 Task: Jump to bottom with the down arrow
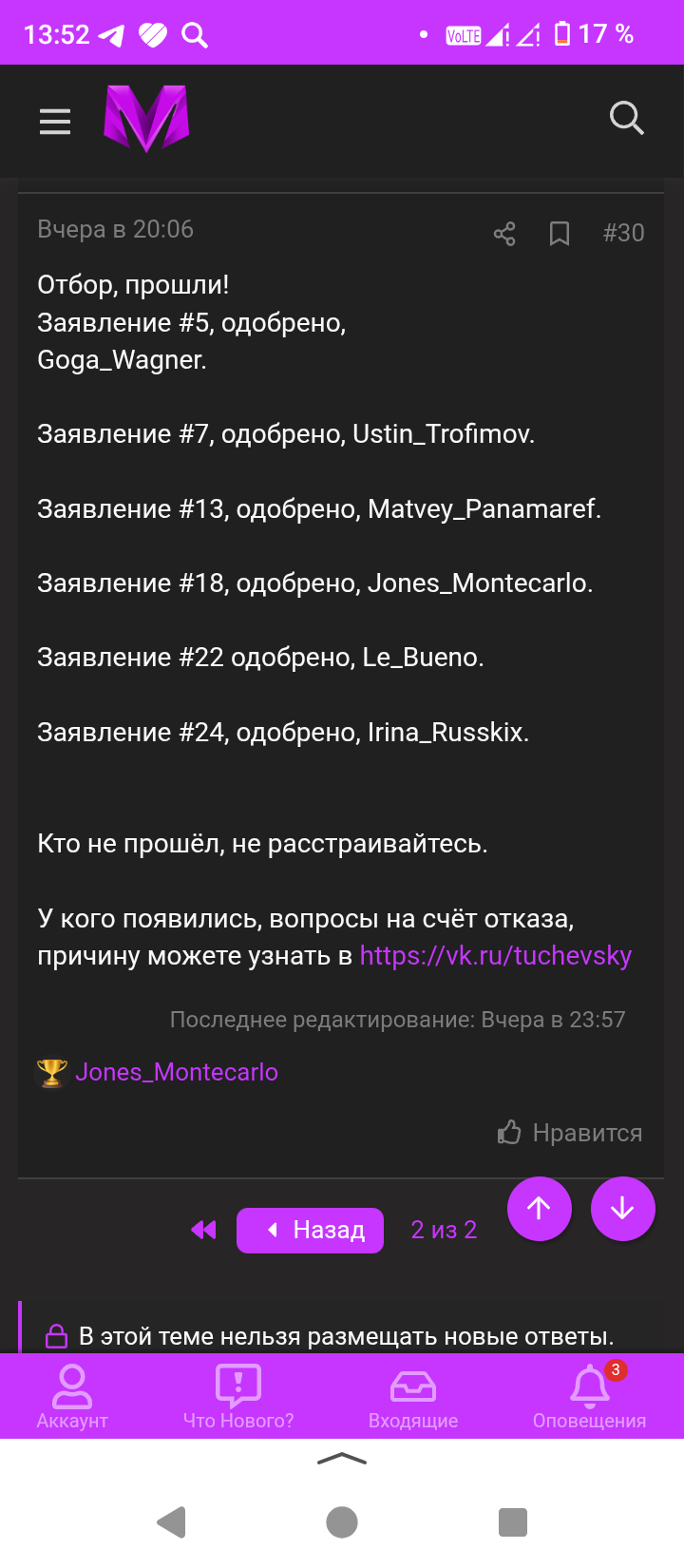pos(622,1209)
